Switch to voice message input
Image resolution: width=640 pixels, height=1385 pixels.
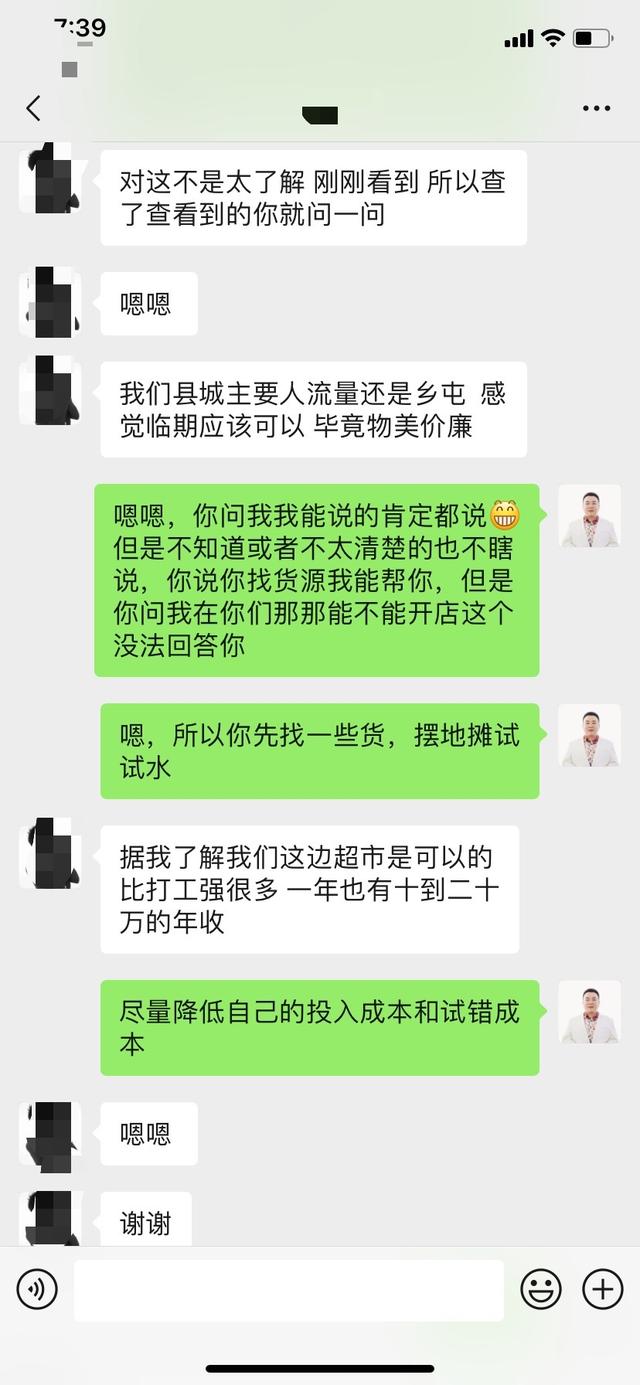pyautogui.click(x=37, y=1290)
